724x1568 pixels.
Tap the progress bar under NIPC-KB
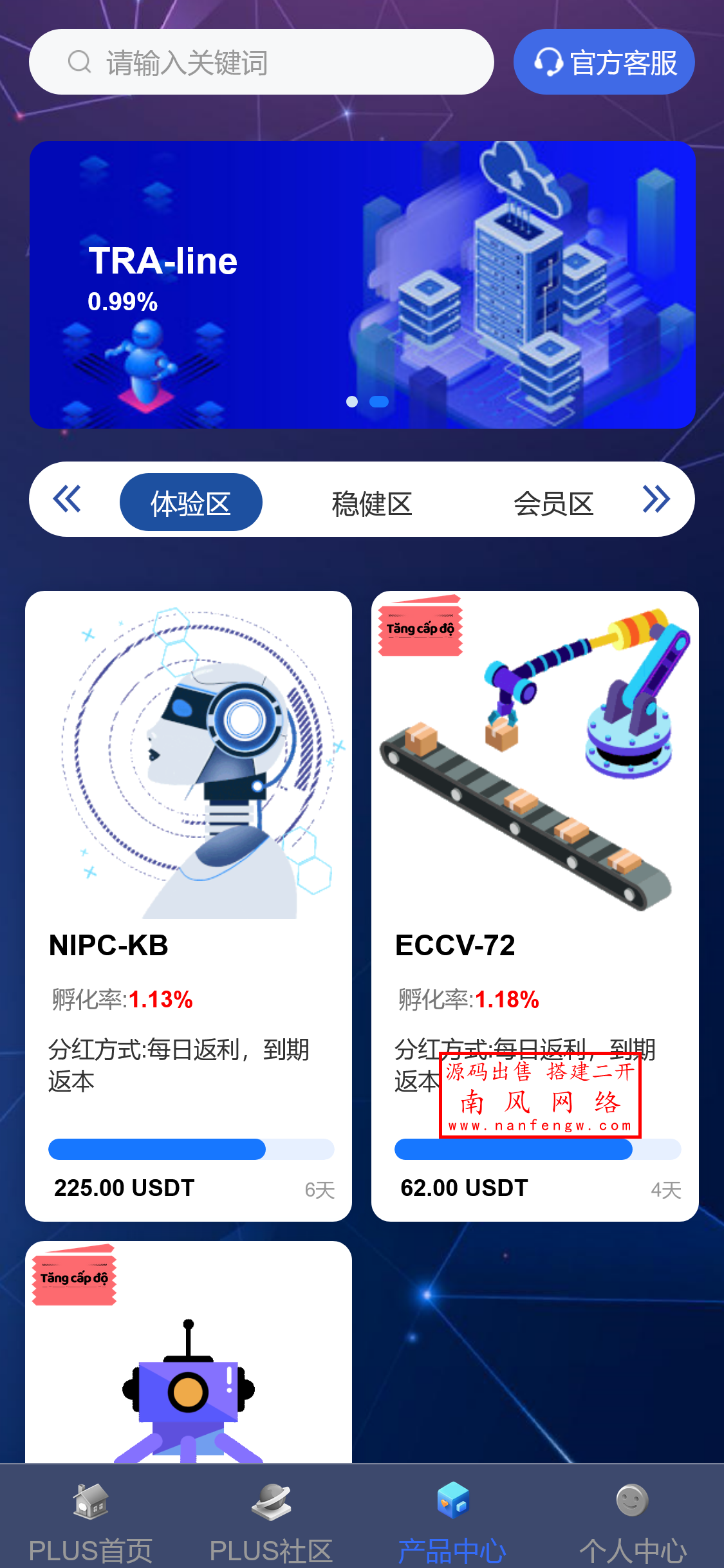click(x=191, y=1150)
